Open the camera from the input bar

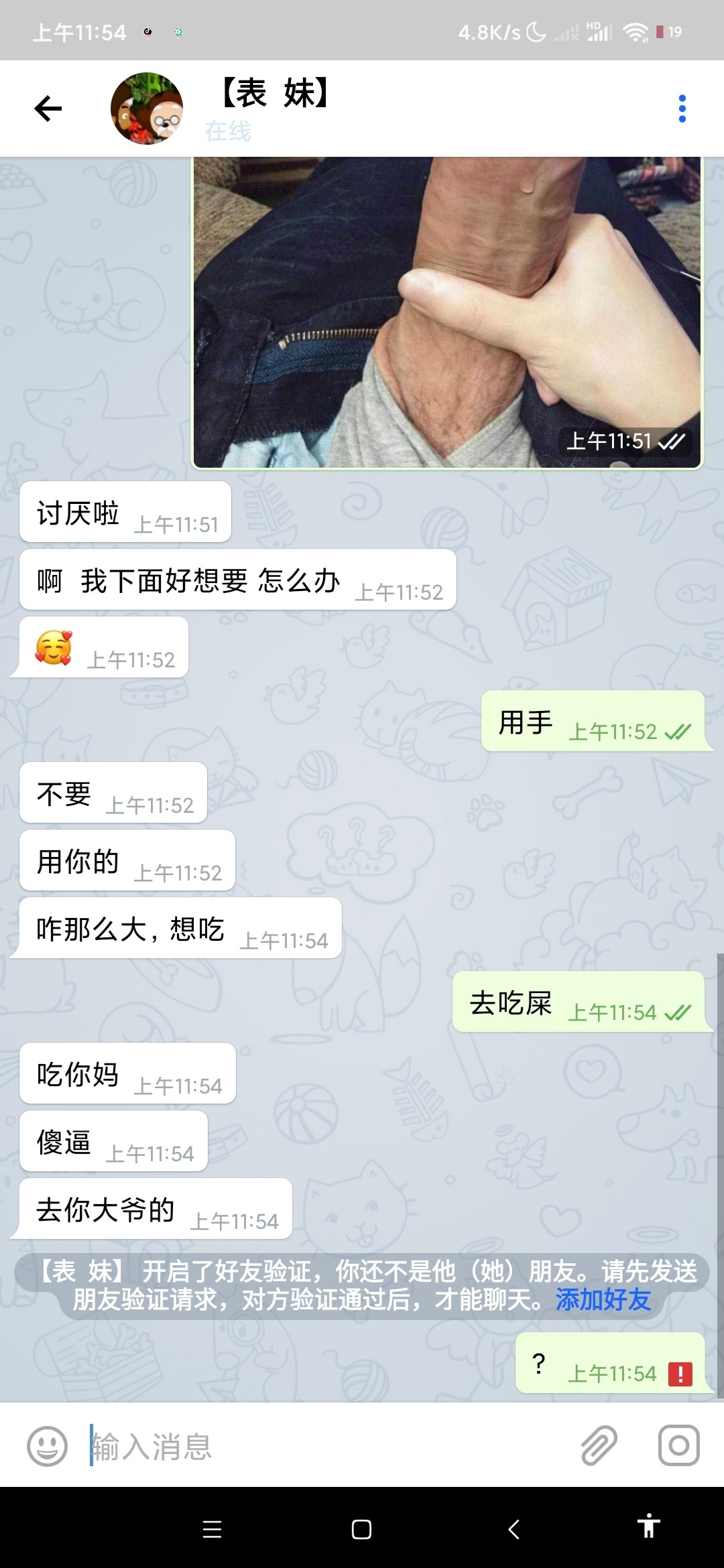pos(678,1445)
